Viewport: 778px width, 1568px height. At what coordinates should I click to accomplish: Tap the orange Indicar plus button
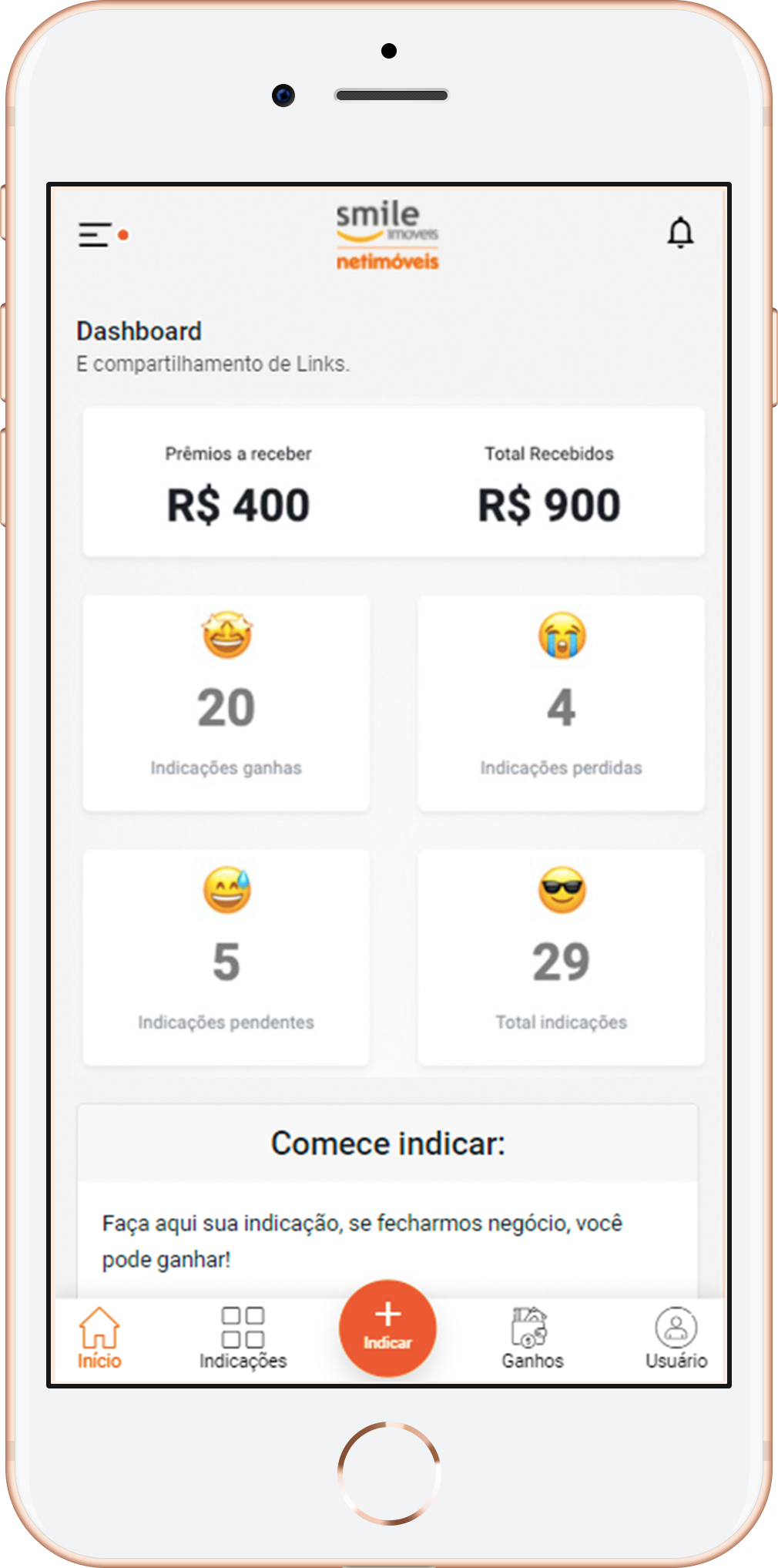388,1327
